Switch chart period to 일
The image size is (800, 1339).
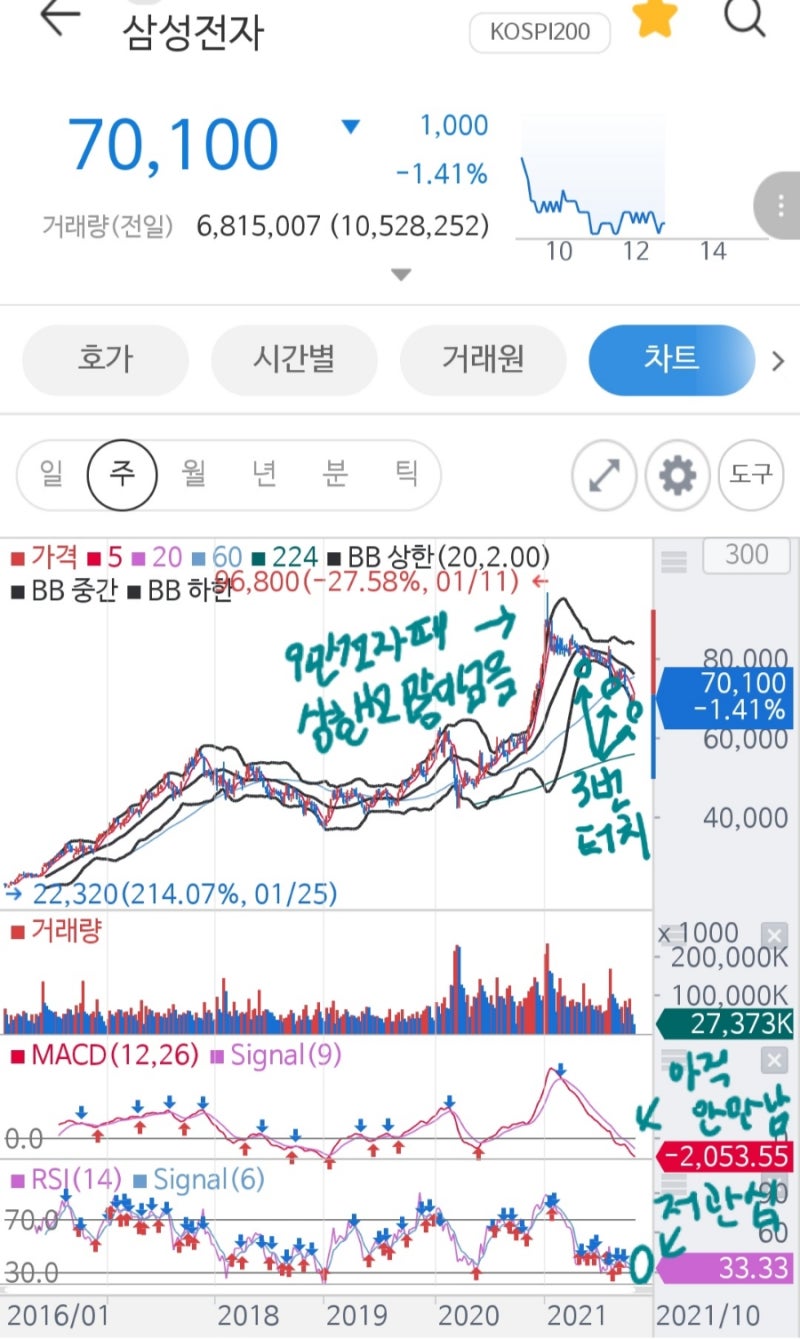tap(51, 474)
